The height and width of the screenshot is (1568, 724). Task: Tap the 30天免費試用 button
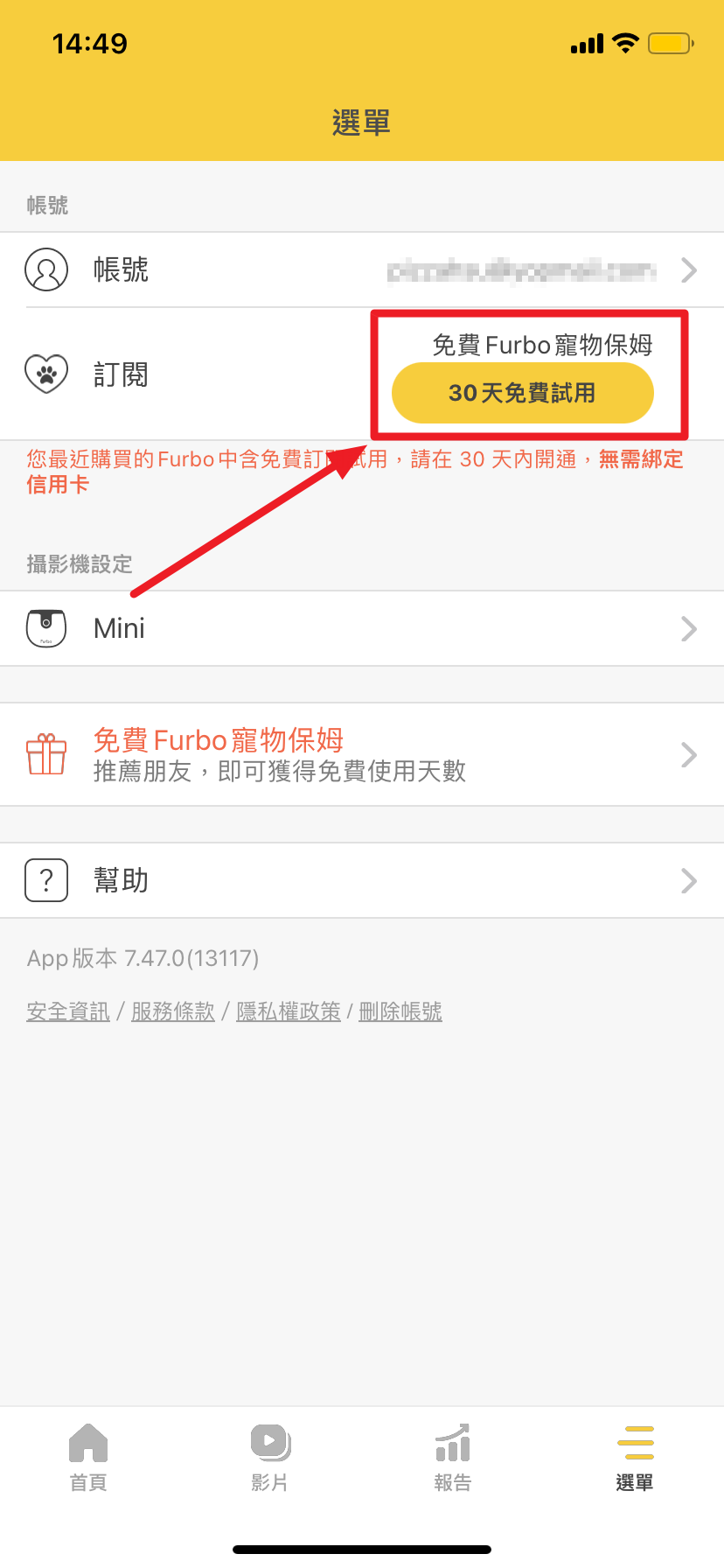point(522,393)
